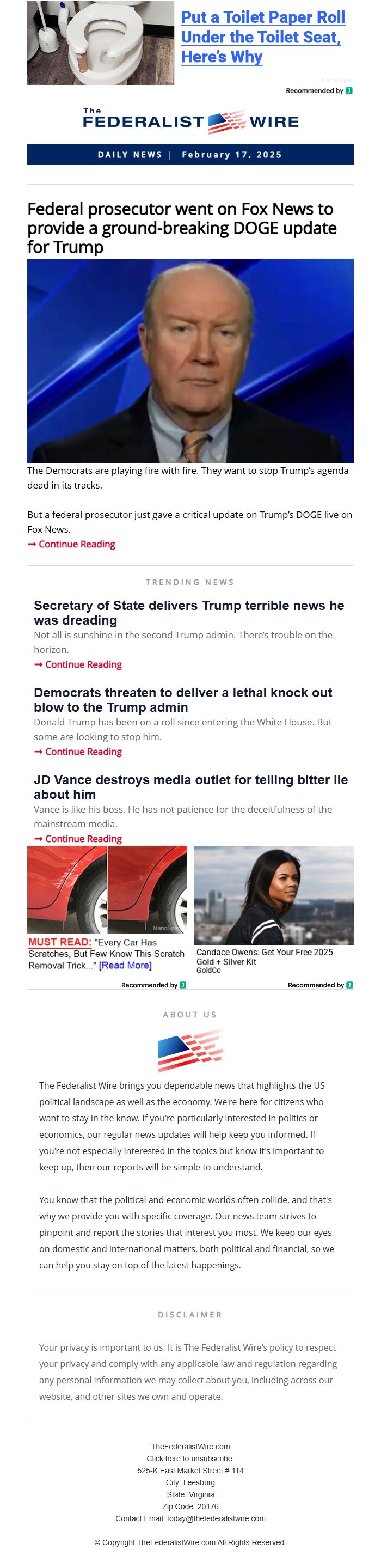Open the Democrats lethal knock out headline
Viewport: 381px width, 1568px height.
coord(183,699)
